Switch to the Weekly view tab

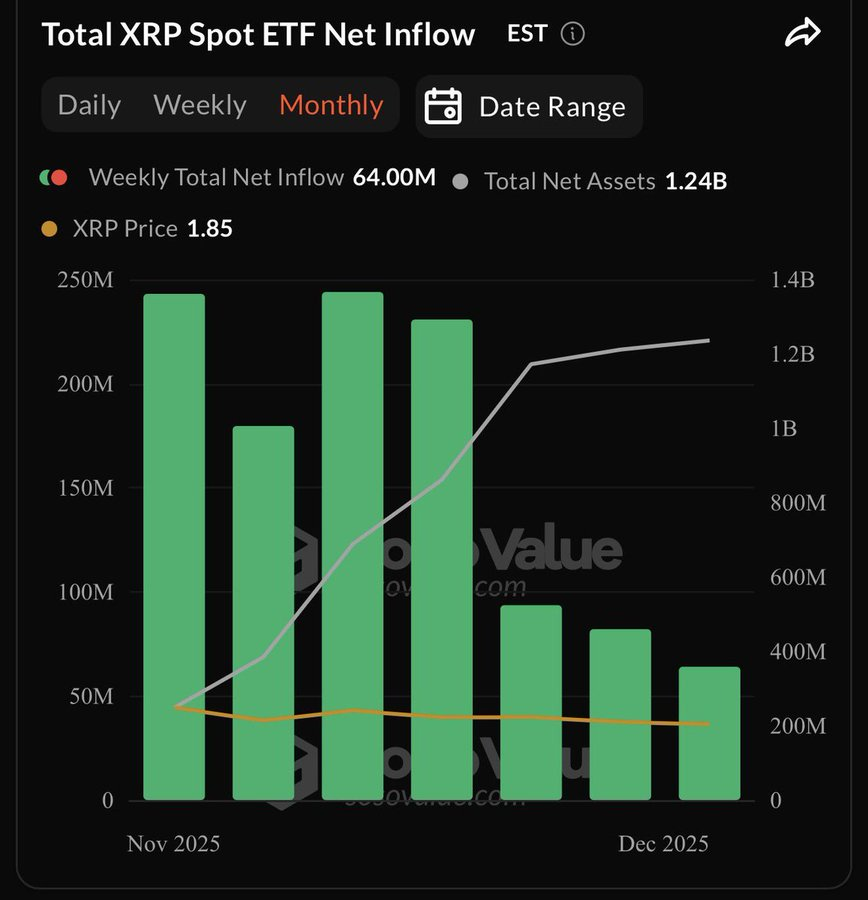tap(199, 105)
